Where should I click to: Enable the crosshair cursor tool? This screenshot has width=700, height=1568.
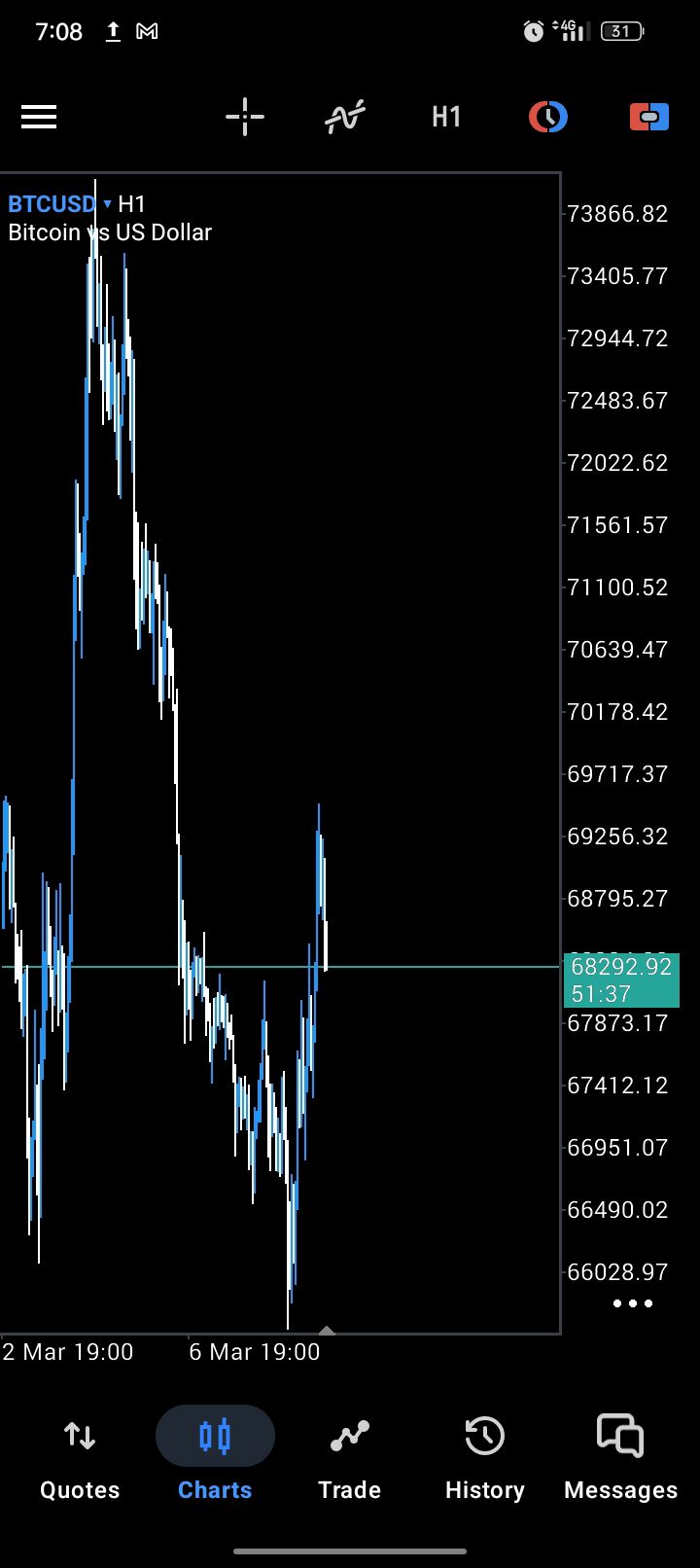245,118
